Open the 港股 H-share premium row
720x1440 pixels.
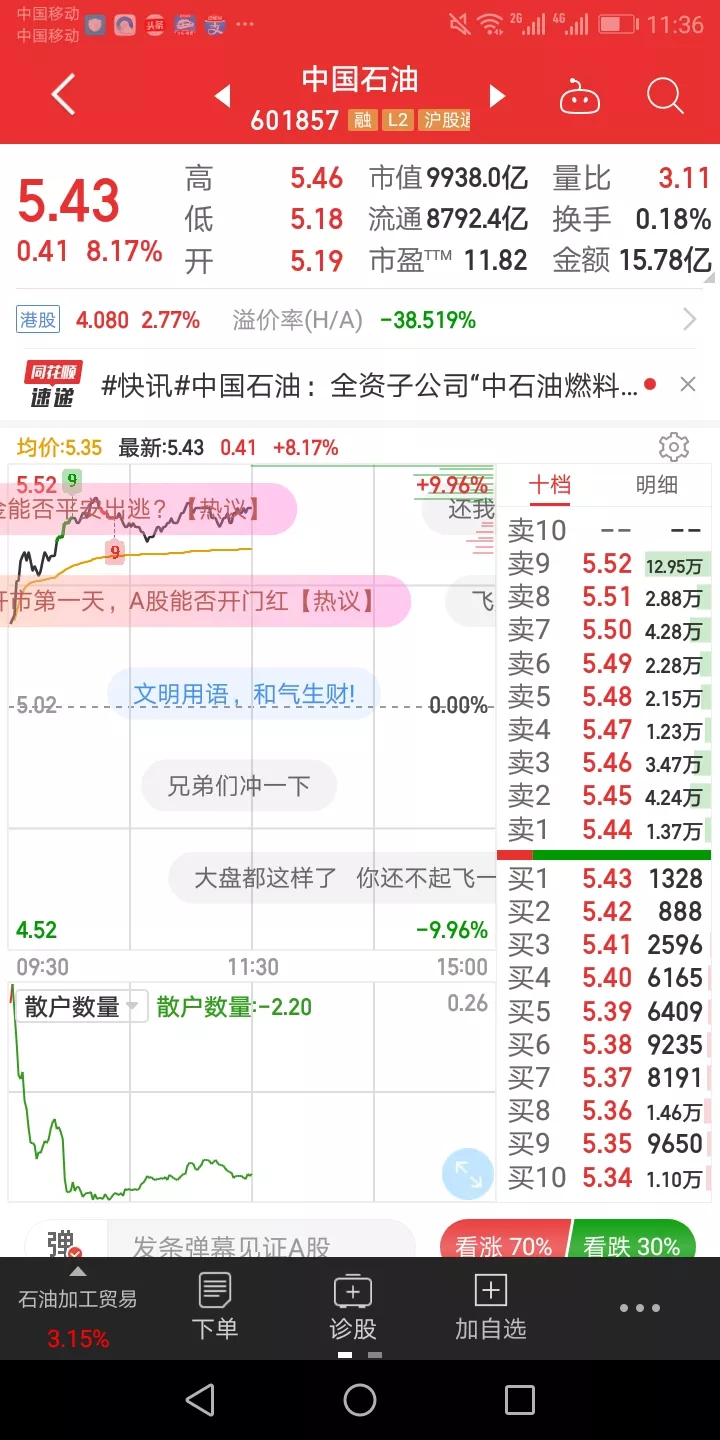[358, 320]
